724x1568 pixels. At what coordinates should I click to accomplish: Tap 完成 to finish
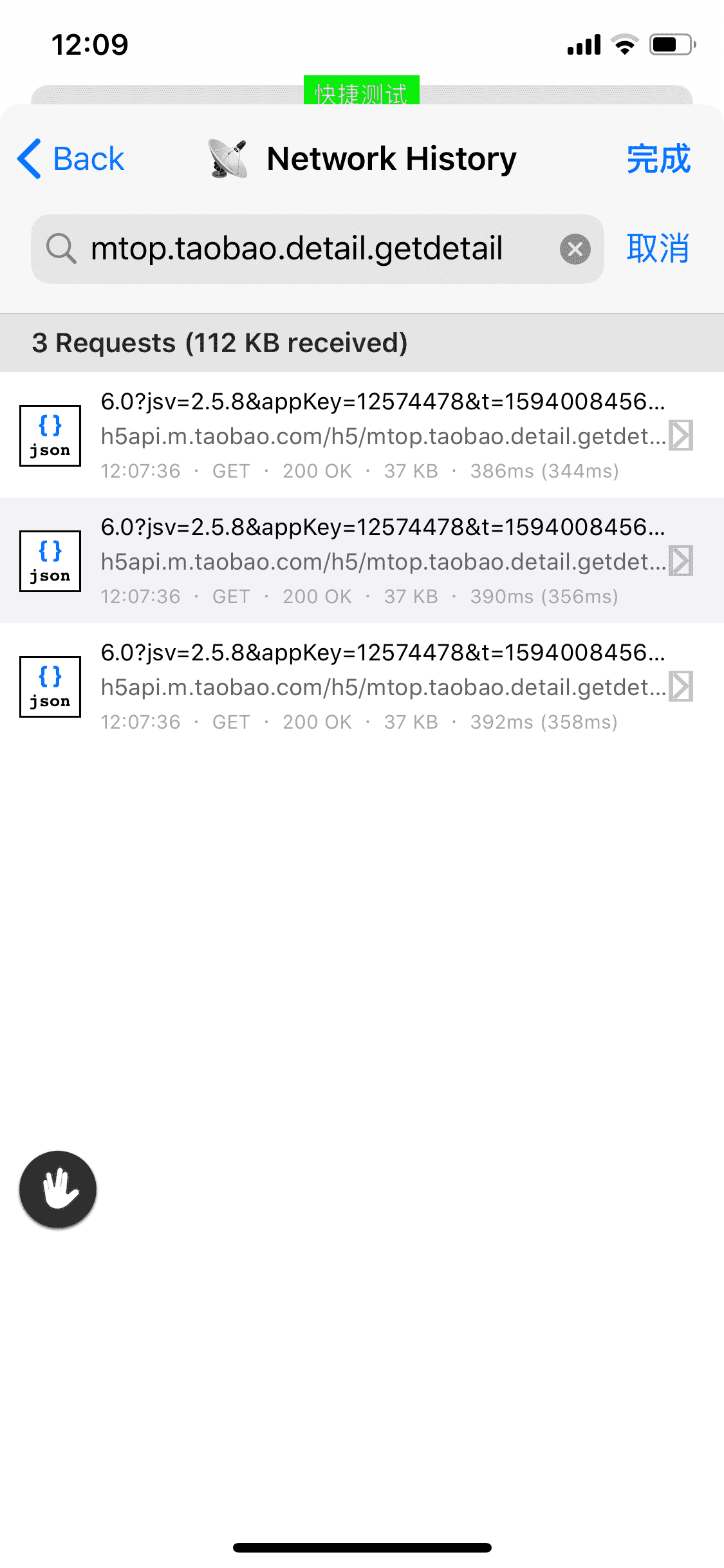[x=658, y=158]
